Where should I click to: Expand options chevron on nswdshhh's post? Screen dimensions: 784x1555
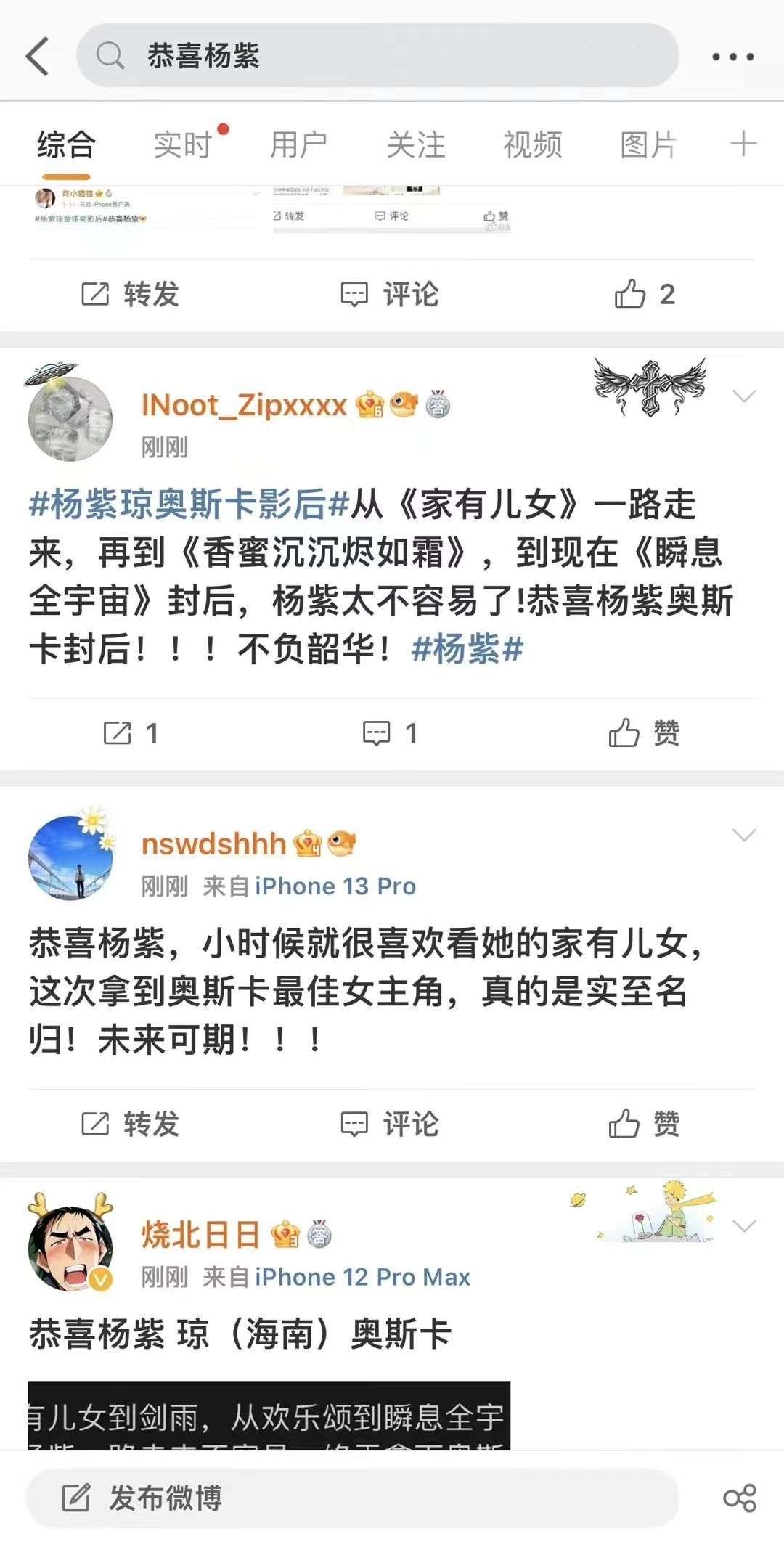tap(744, 835)
